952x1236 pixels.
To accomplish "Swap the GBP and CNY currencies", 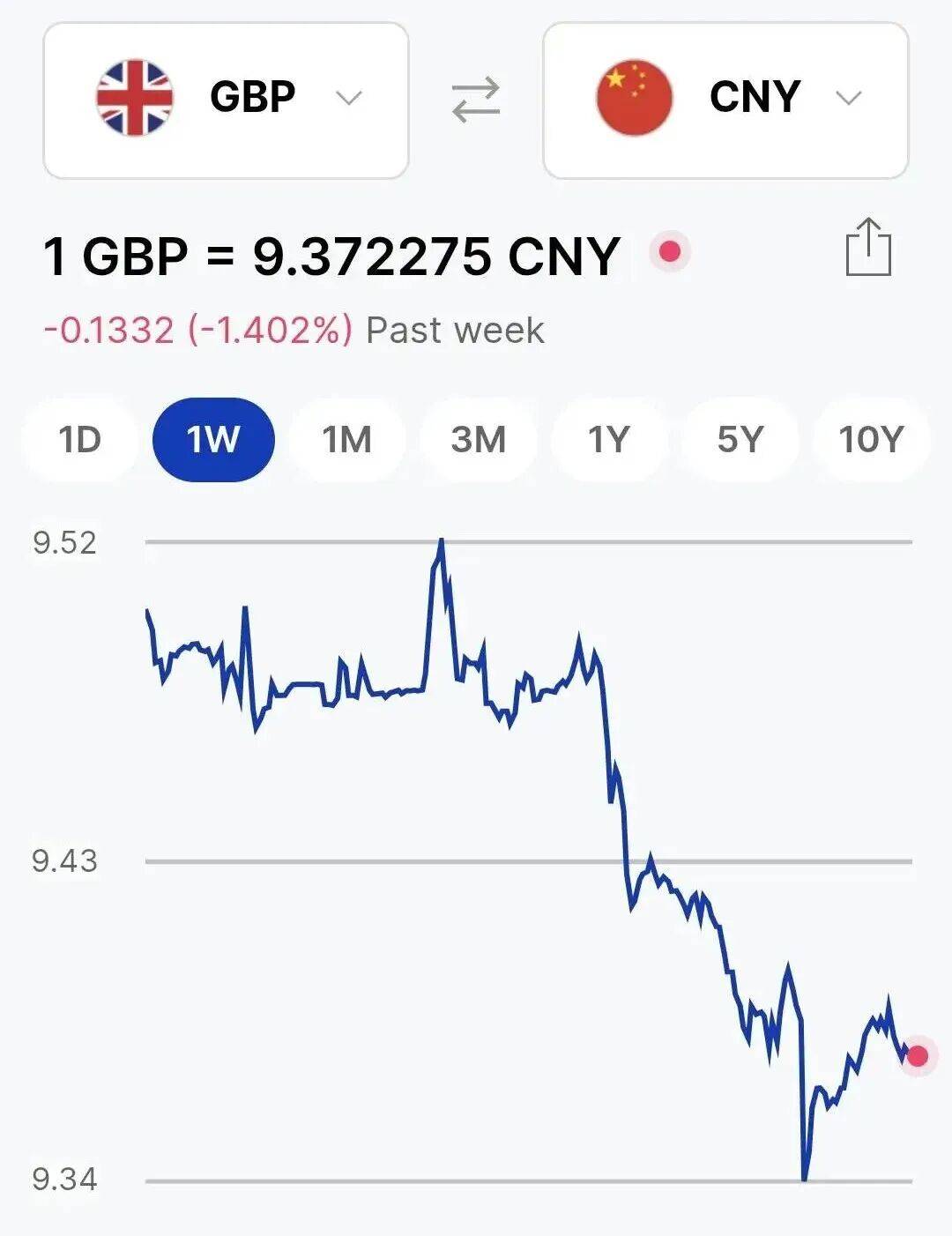I will pos(476,100).
